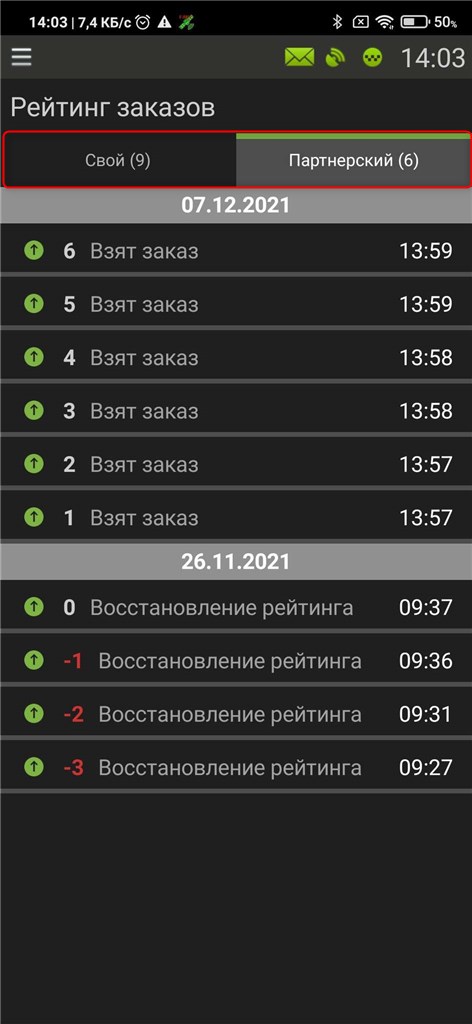Switch to the Свой (9) tab
This screenshot has width=472, height=1024.
tap(118, 161)
